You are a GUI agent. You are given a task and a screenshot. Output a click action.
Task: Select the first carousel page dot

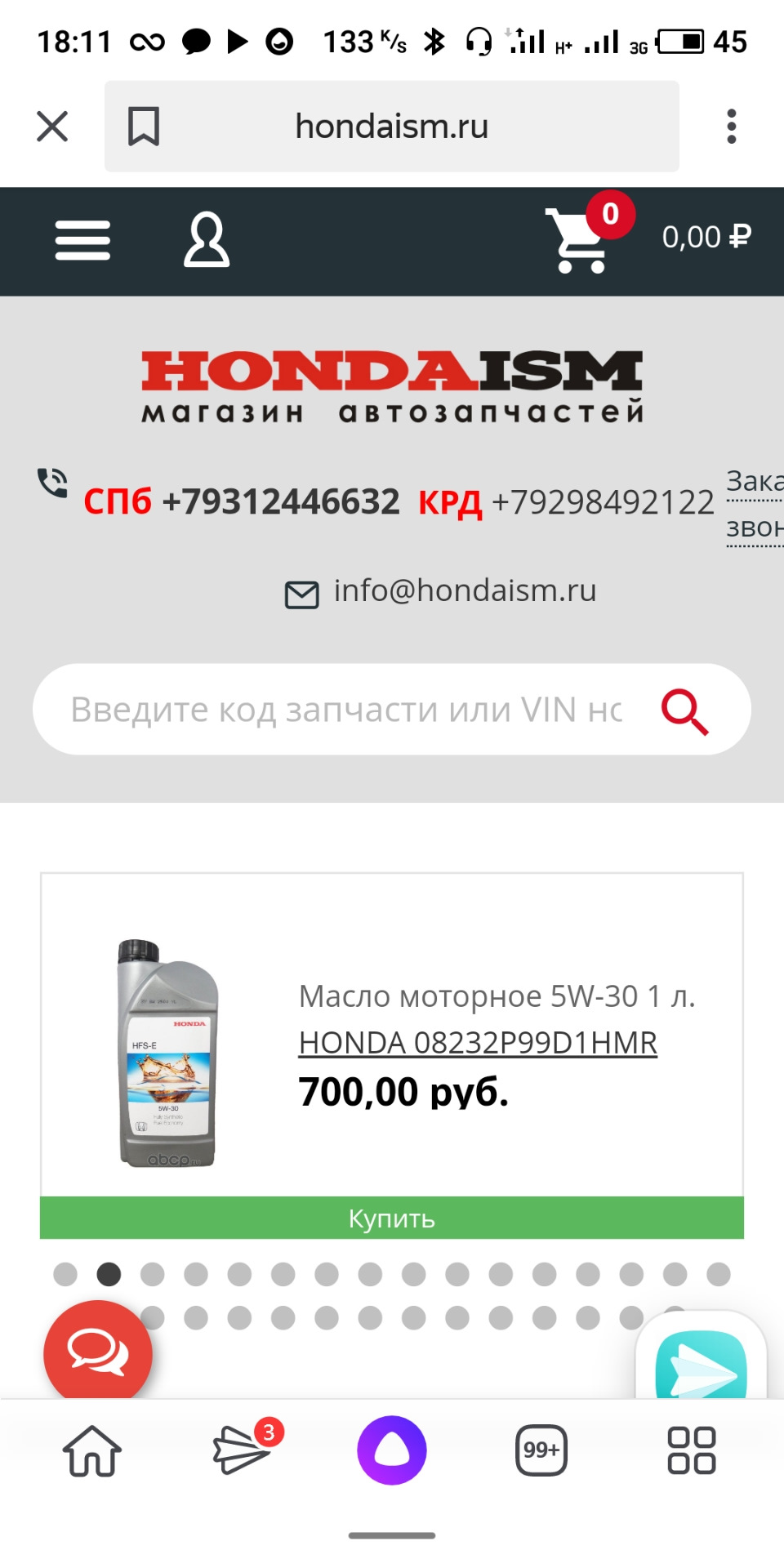pyautogui.click(x=65, y=1274)
